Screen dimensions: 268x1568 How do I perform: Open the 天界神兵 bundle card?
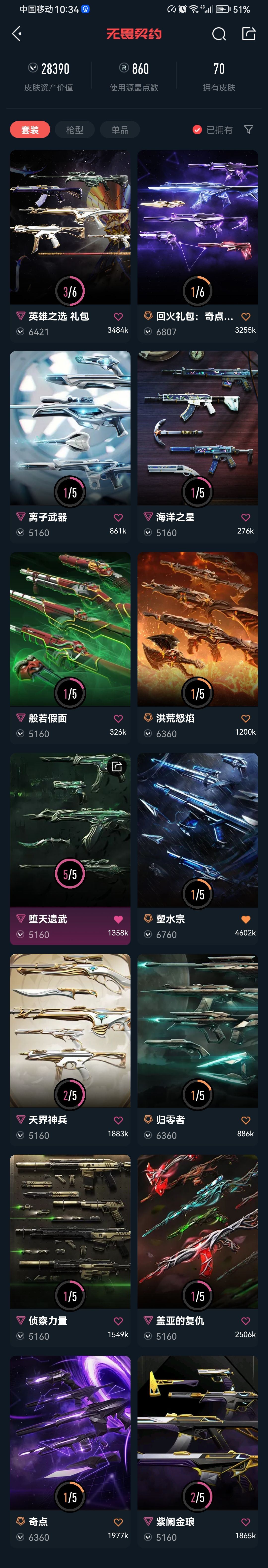click(x=70, y=1035)
